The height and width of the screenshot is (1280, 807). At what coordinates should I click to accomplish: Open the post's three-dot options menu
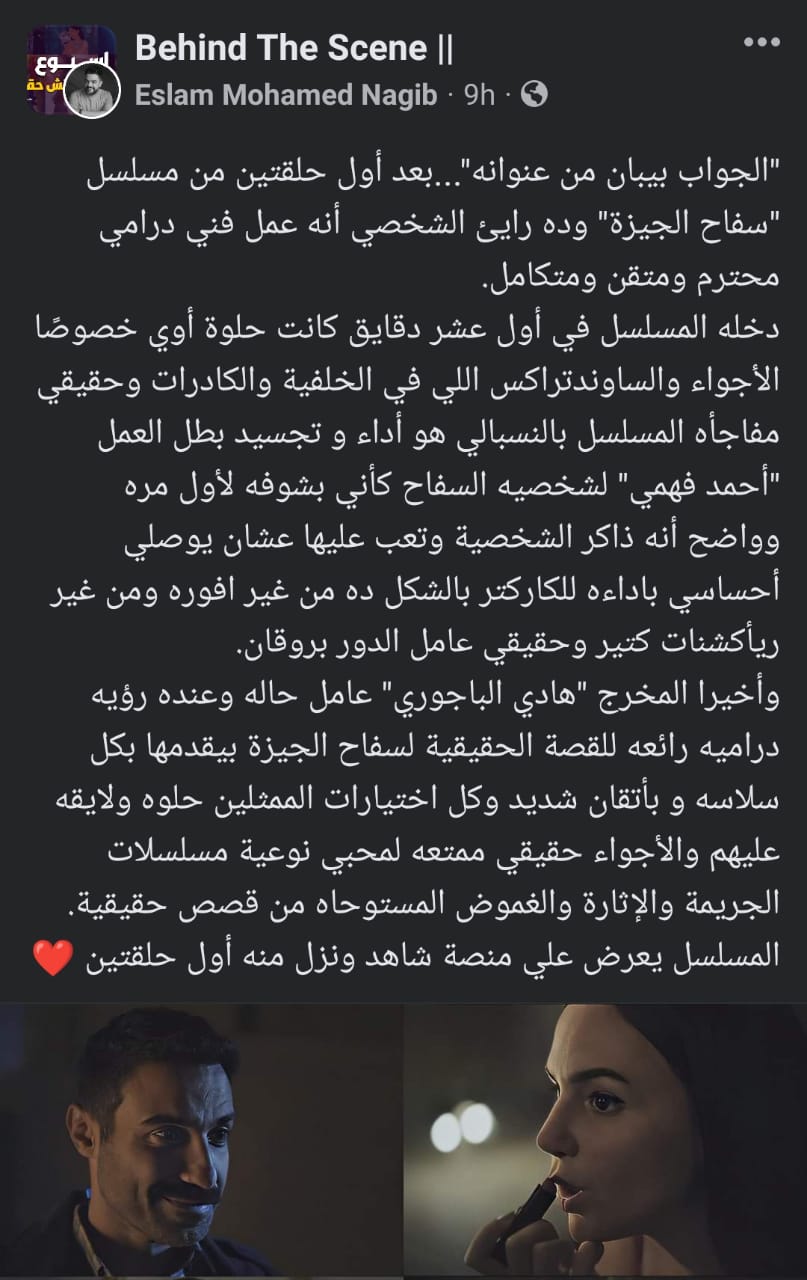760,45
